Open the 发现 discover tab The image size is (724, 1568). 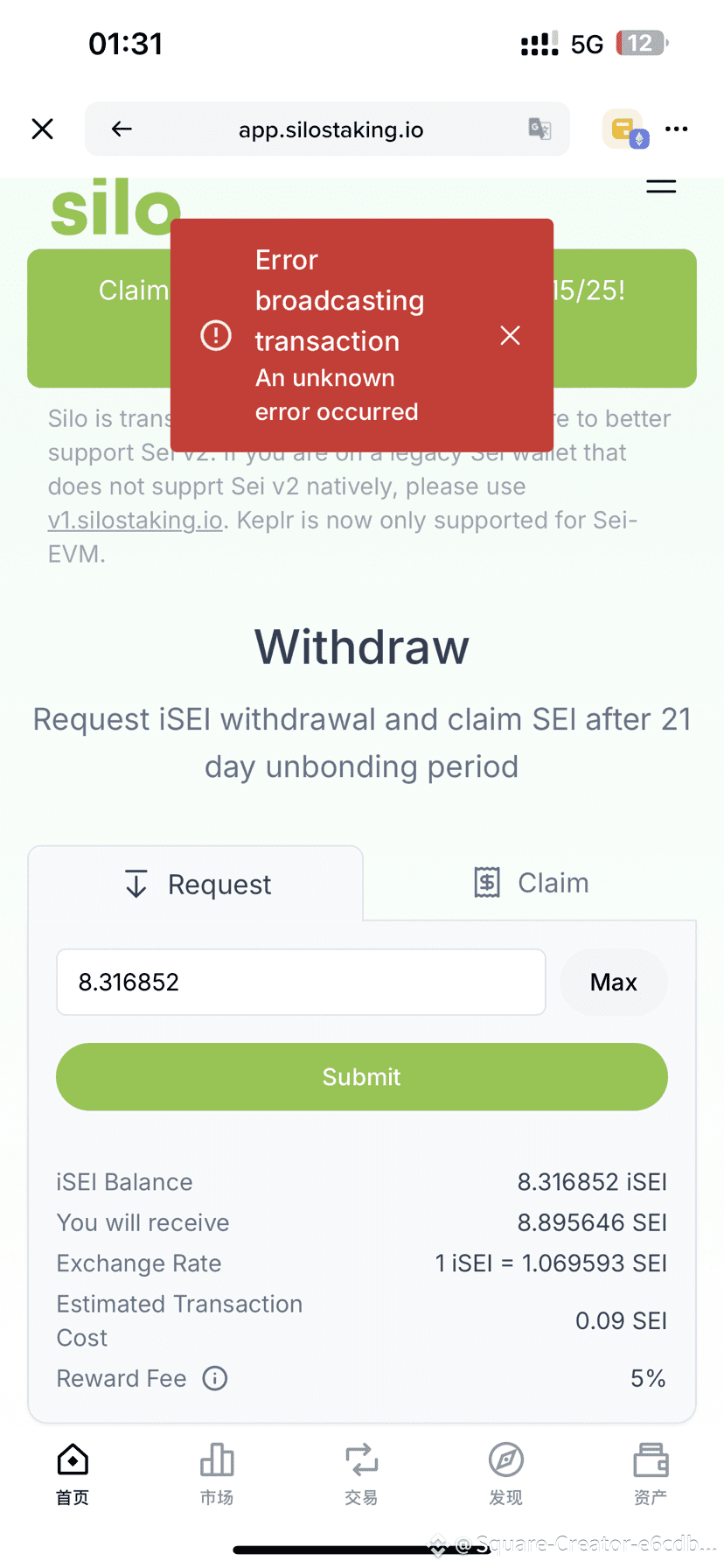(505, 1473)
